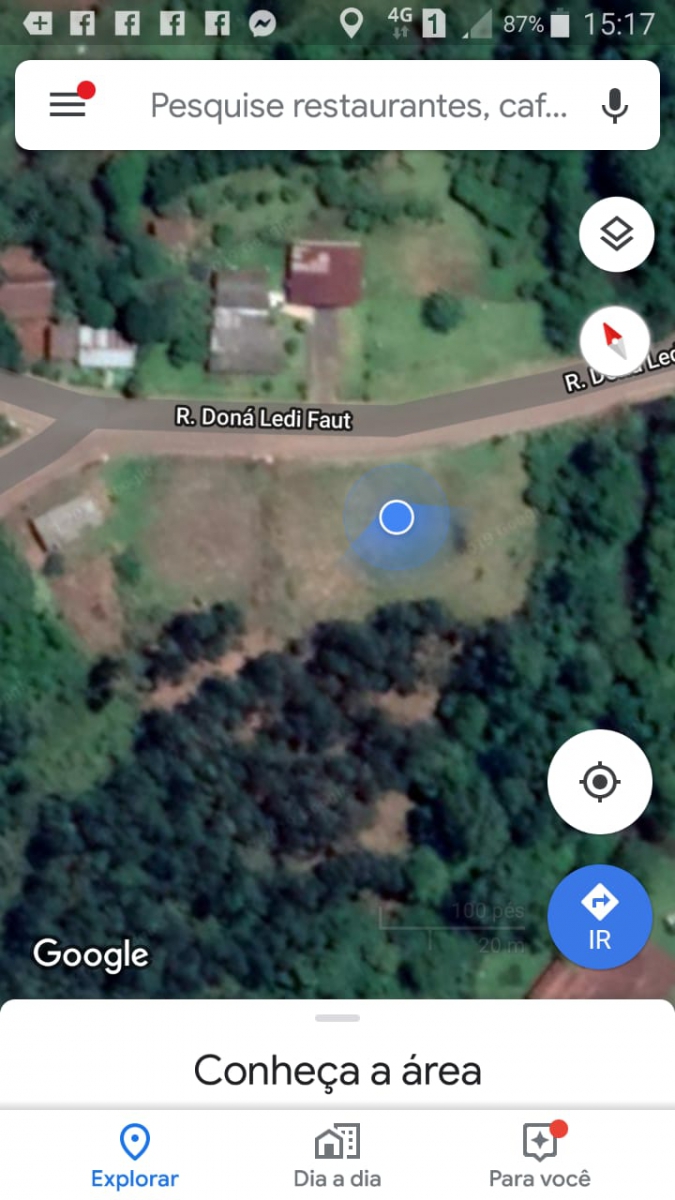The width and height of the screenshot is (675, 1200).
Task: Tap the compass to reset orientation
Action: pyautogui.click(x=616, y=340)
